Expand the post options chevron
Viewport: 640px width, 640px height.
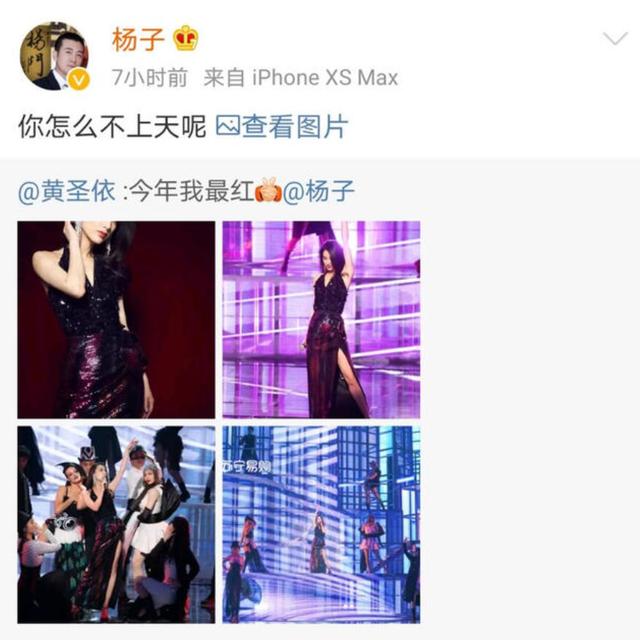(612, 40)
